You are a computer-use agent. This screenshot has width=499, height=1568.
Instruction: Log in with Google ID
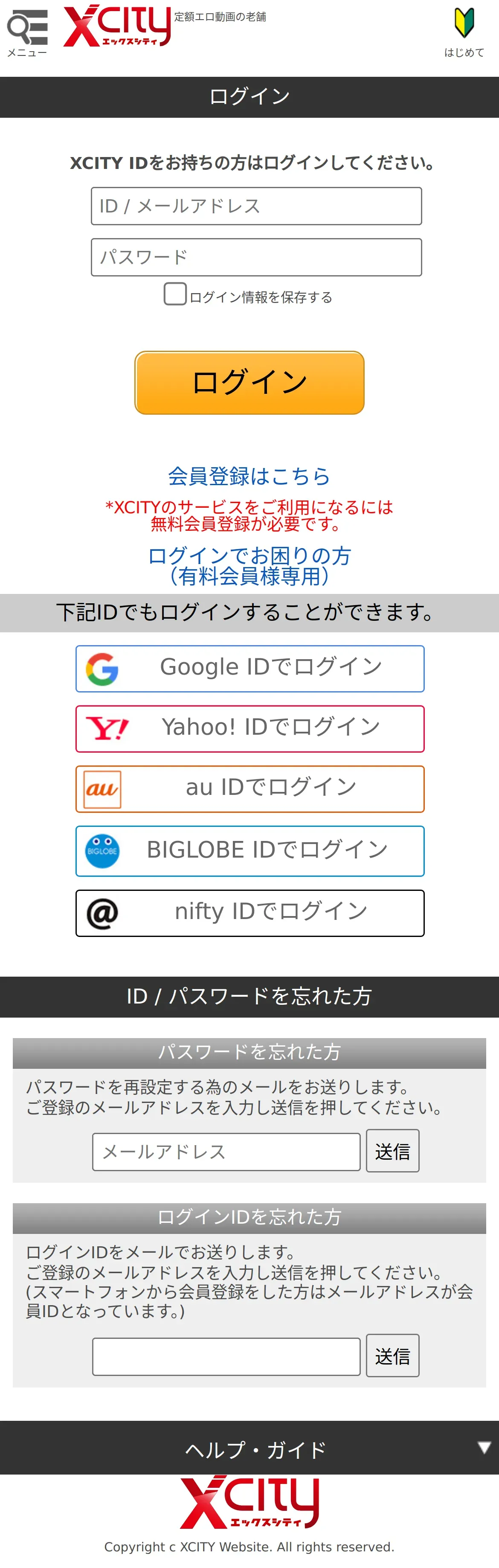(250, 669)
